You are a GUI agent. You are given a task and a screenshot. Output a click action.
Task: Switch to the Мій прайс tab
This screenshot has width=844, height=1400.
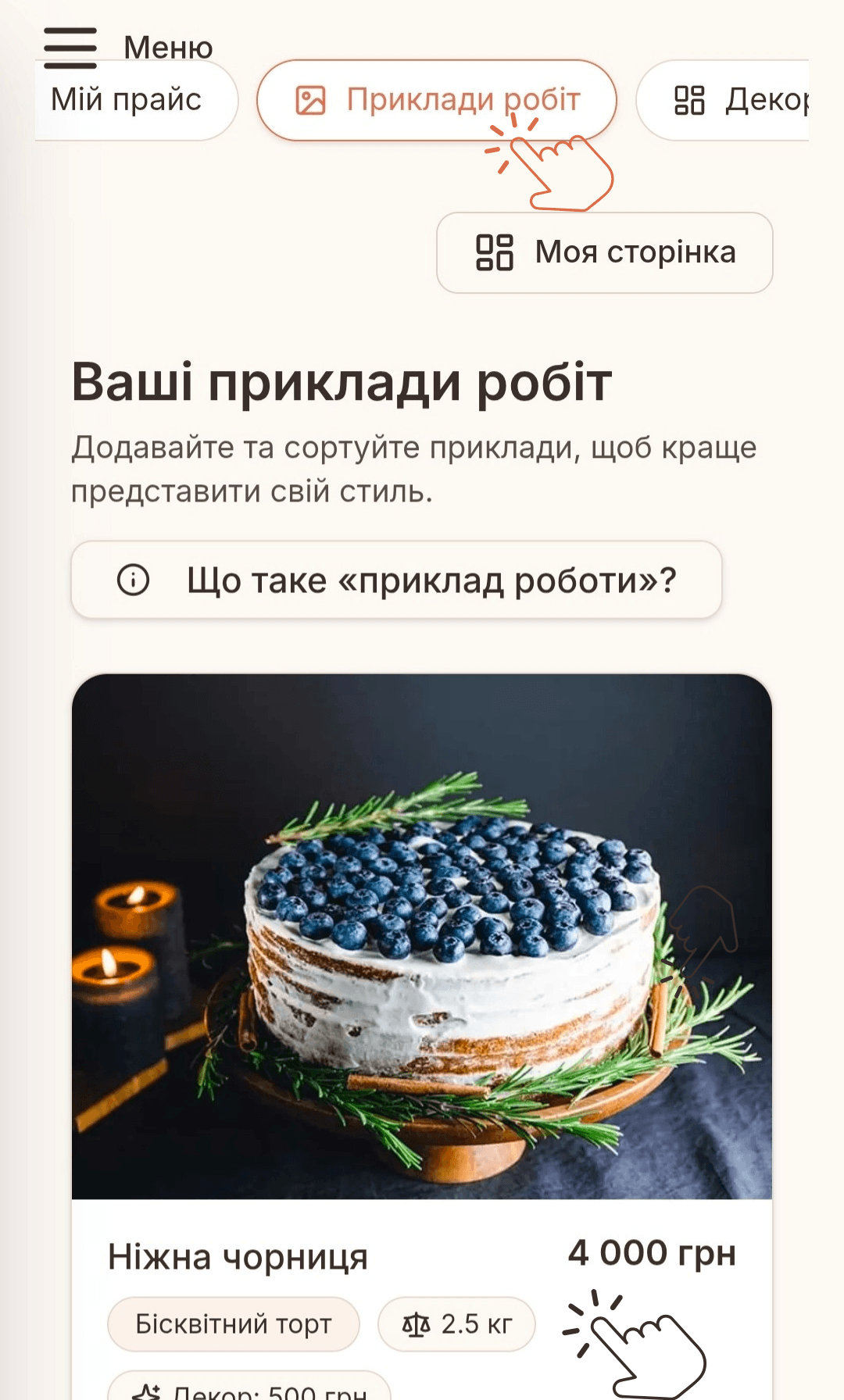point(127,99)
